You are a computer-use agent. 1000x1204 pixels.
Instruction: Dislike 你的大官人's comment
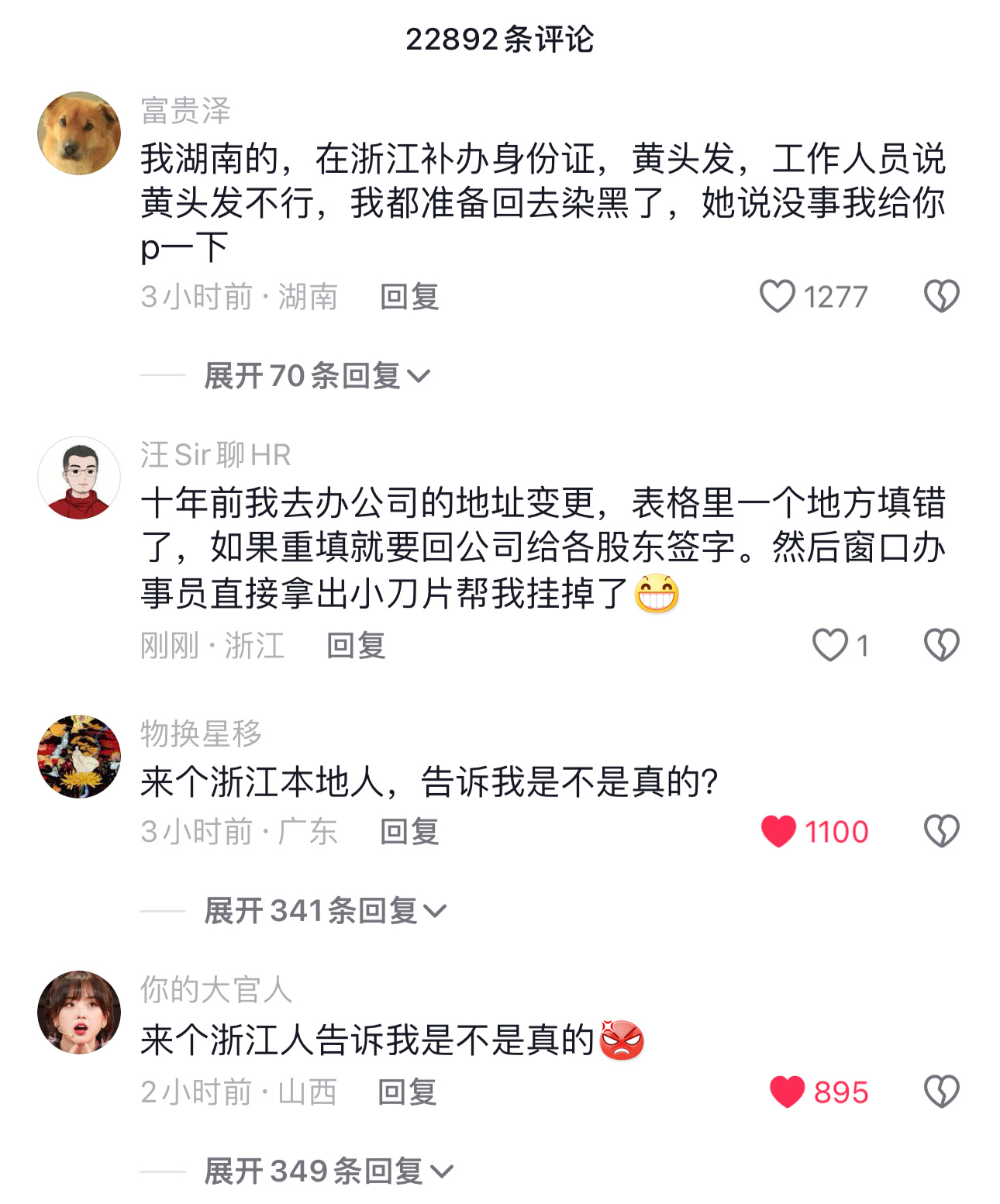[941, 1092]
